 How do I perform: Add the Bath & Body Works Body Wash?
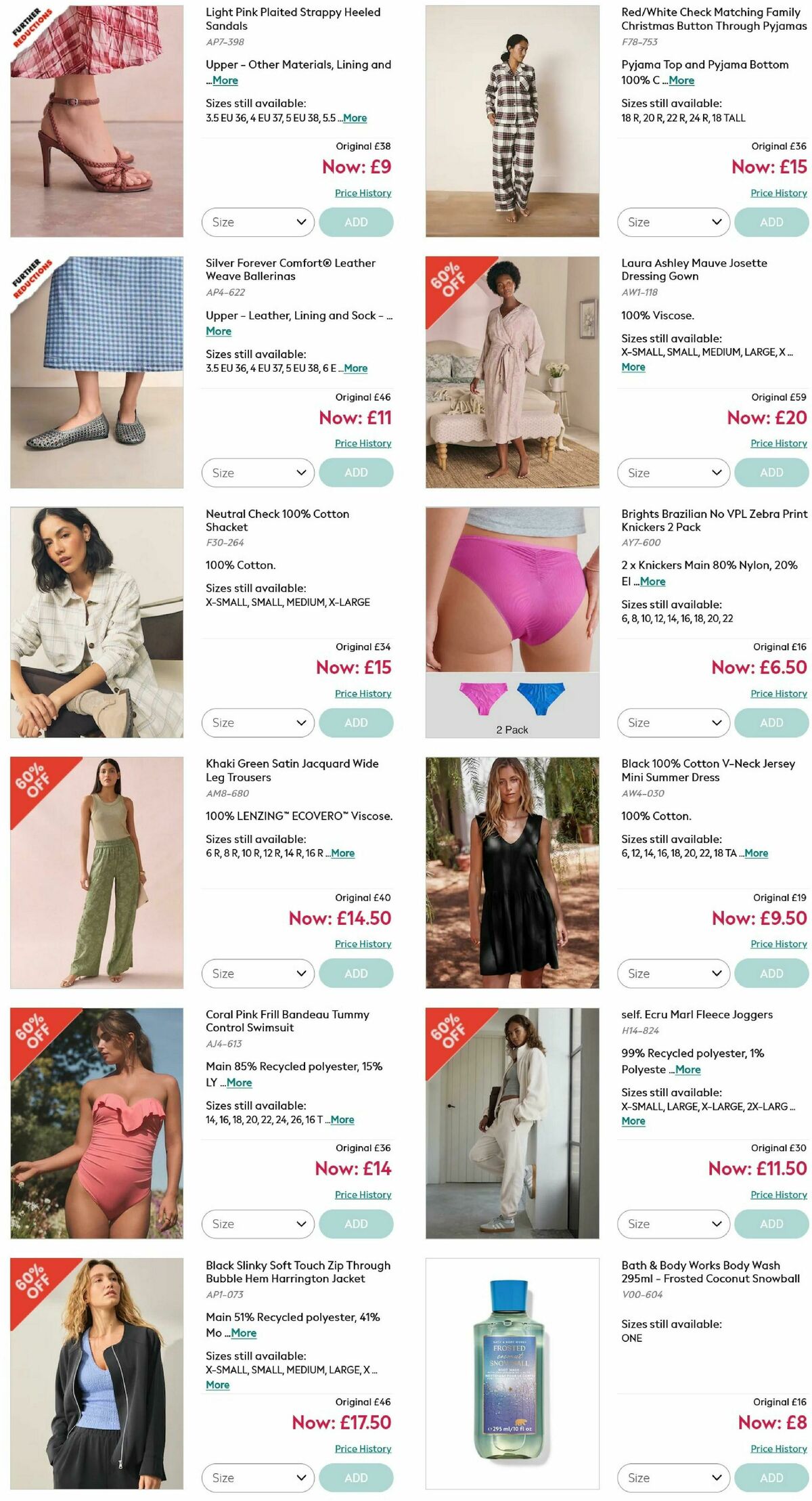click(771, 1477)
